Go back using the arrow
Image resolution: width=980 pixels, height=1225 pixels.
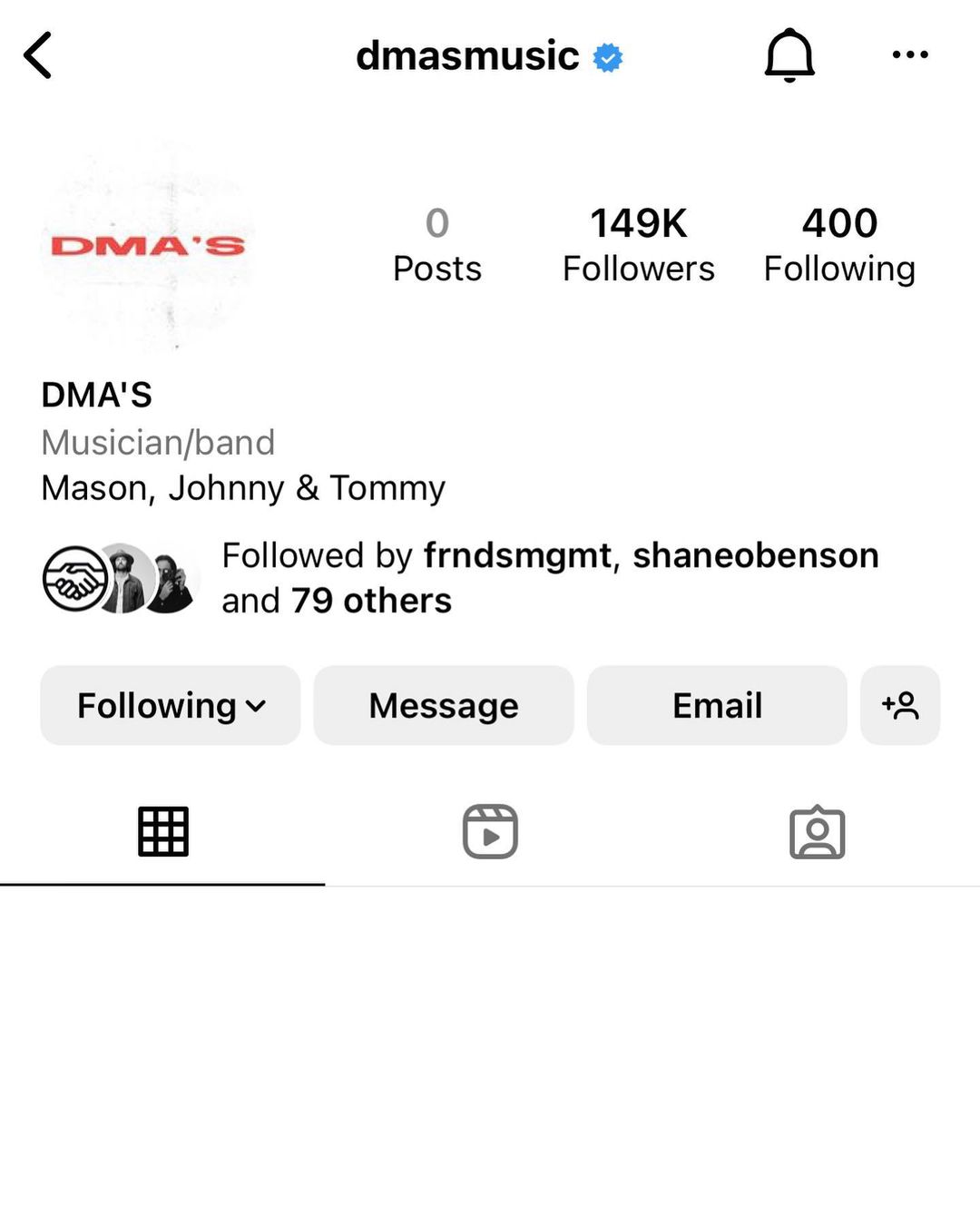pos(38,56)
